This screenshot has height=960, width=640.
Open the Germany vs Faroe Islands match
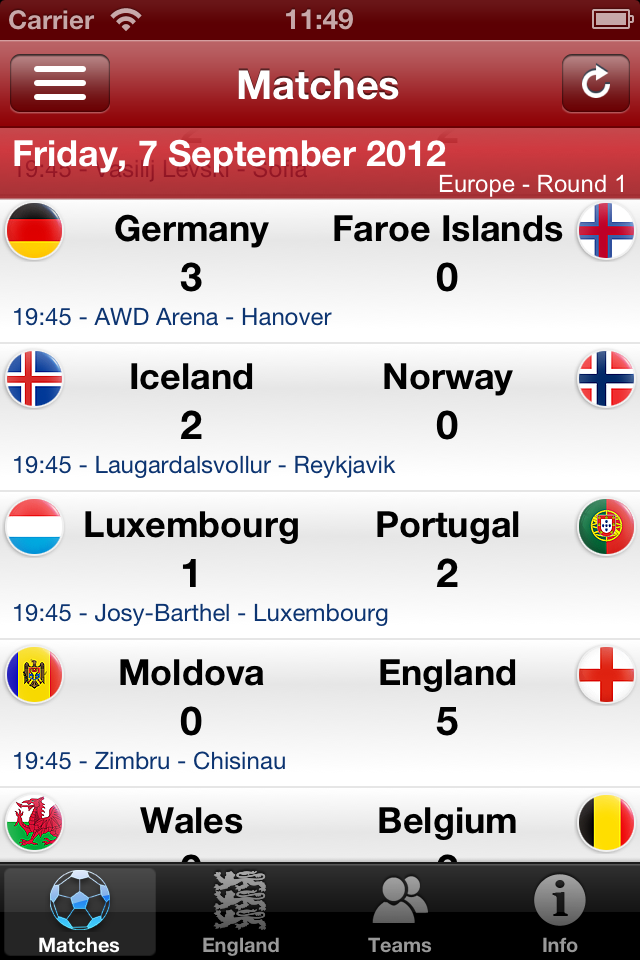320,271
